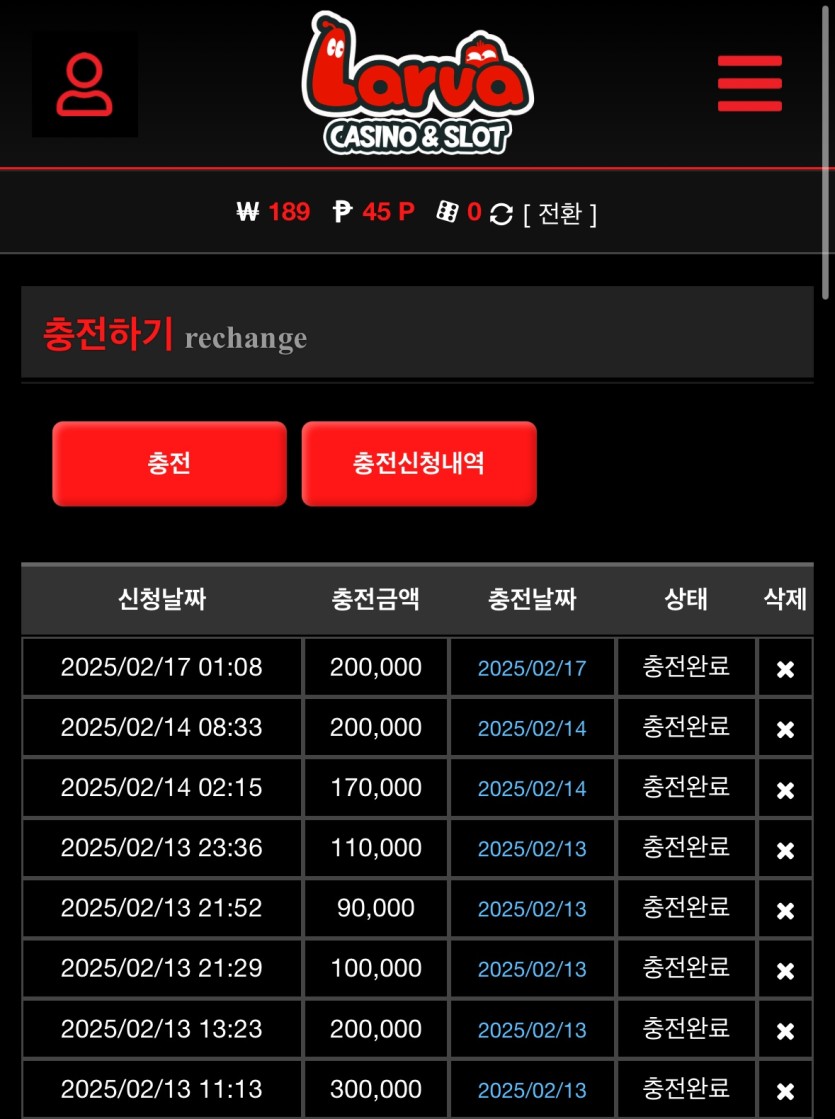Delete the 2025/02/13 23:36 record
835x1119 pixels.
tap(785, 850)
